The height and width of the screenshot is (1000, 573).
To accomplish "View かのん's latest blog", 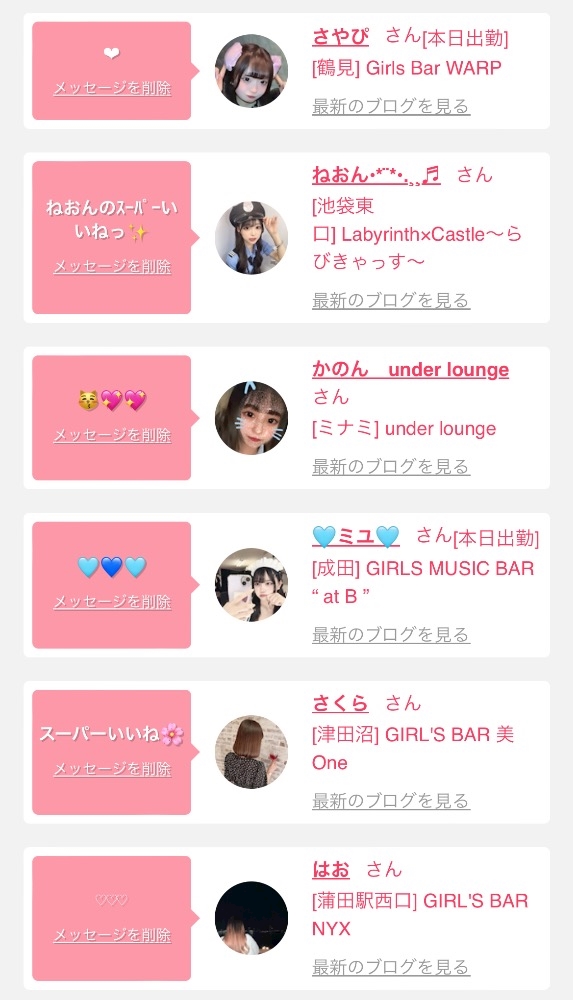I will click(391, 466).
